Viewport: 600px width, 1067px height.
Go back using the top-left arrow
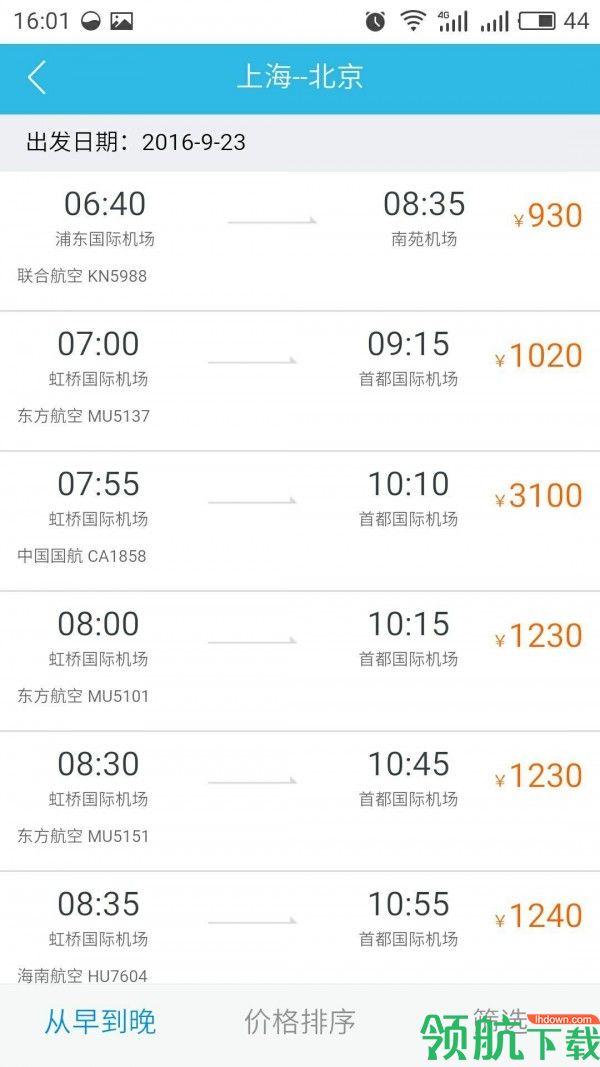tap(37, 78)
